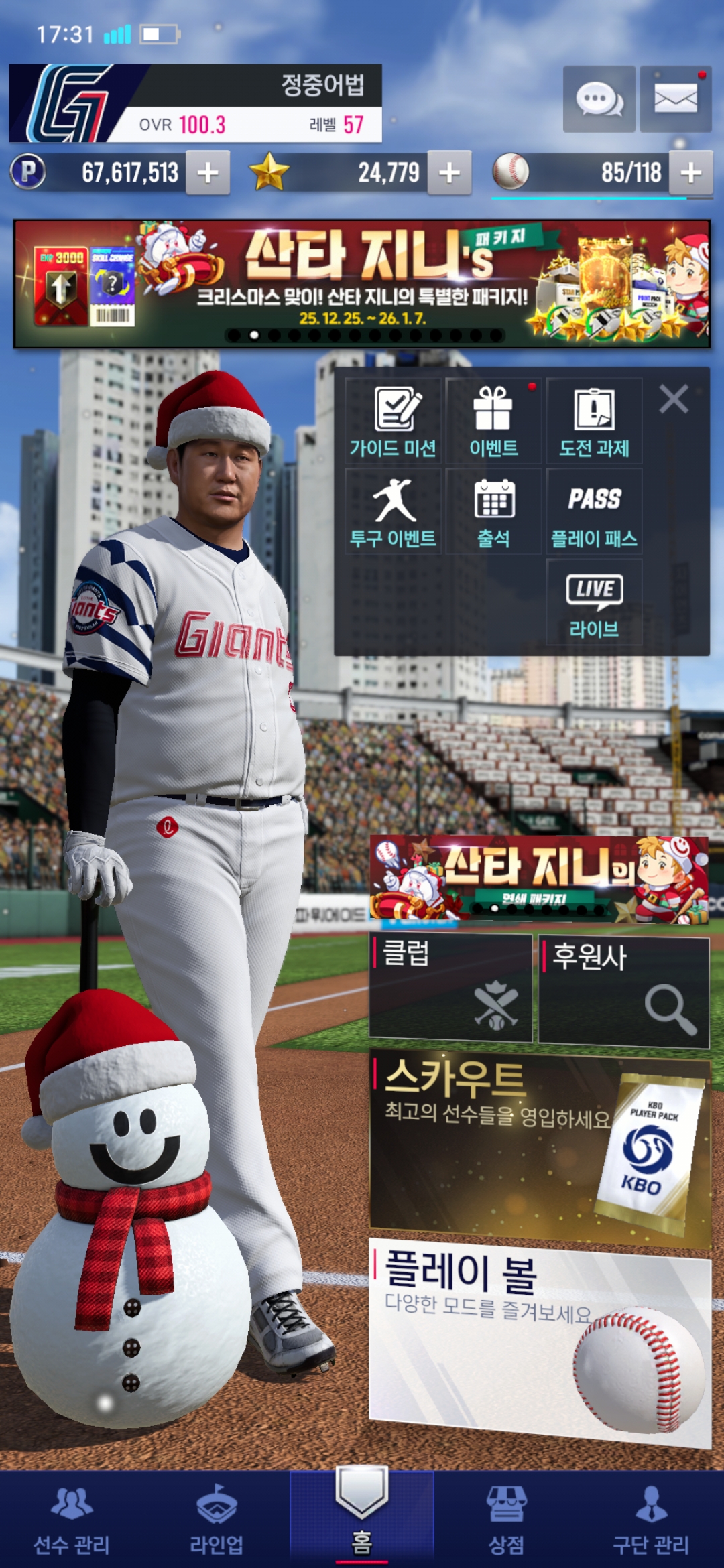
Task: Open the chat bubble icon
Action: (x=599, y=99)
